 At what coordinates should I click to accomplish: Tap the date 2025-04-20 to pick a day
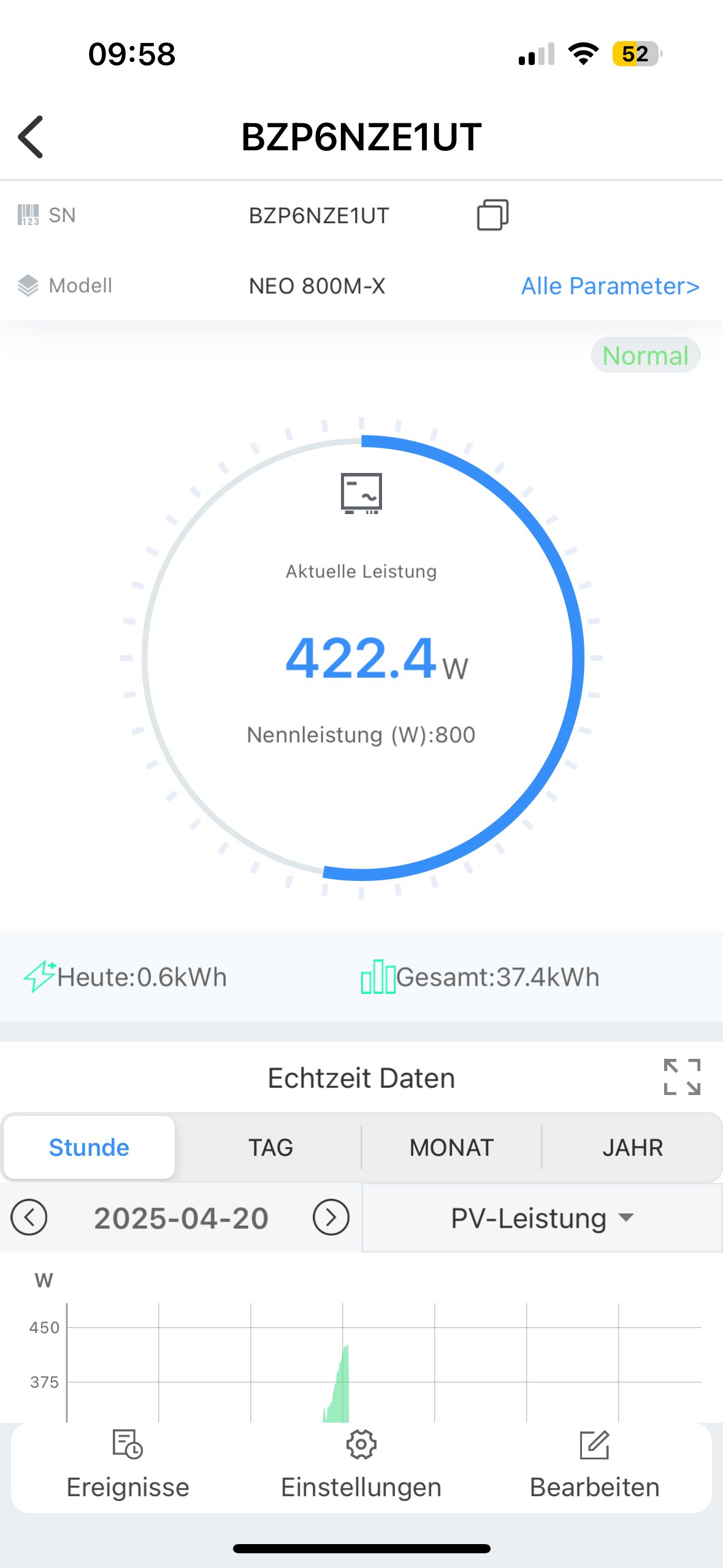[x=181, y=1218]
